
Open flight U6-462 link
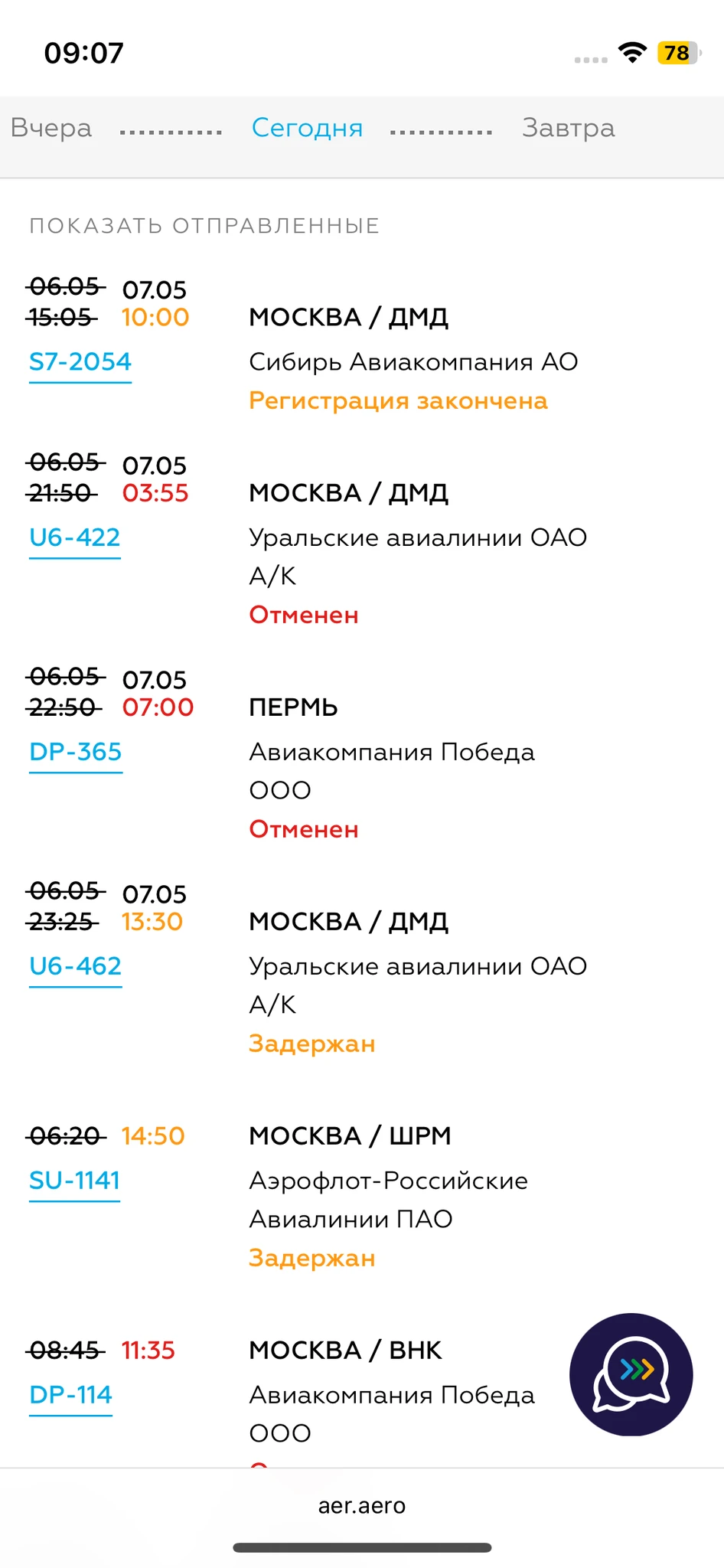(x=76, y=967)
